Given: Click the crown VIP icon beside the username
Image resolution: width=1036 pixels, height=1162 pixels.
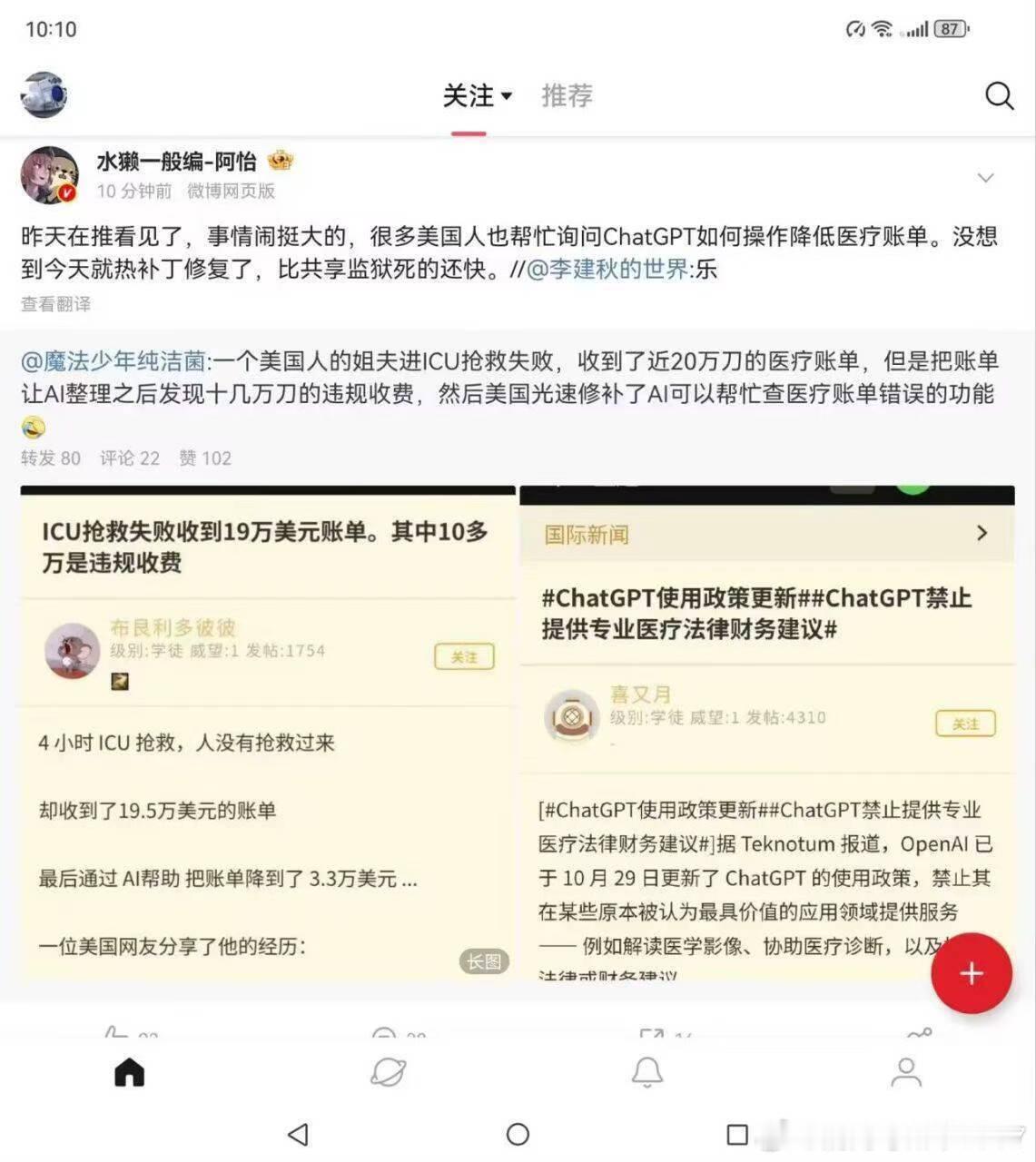Looking at the screenshot, I should (x=280, y=161).
